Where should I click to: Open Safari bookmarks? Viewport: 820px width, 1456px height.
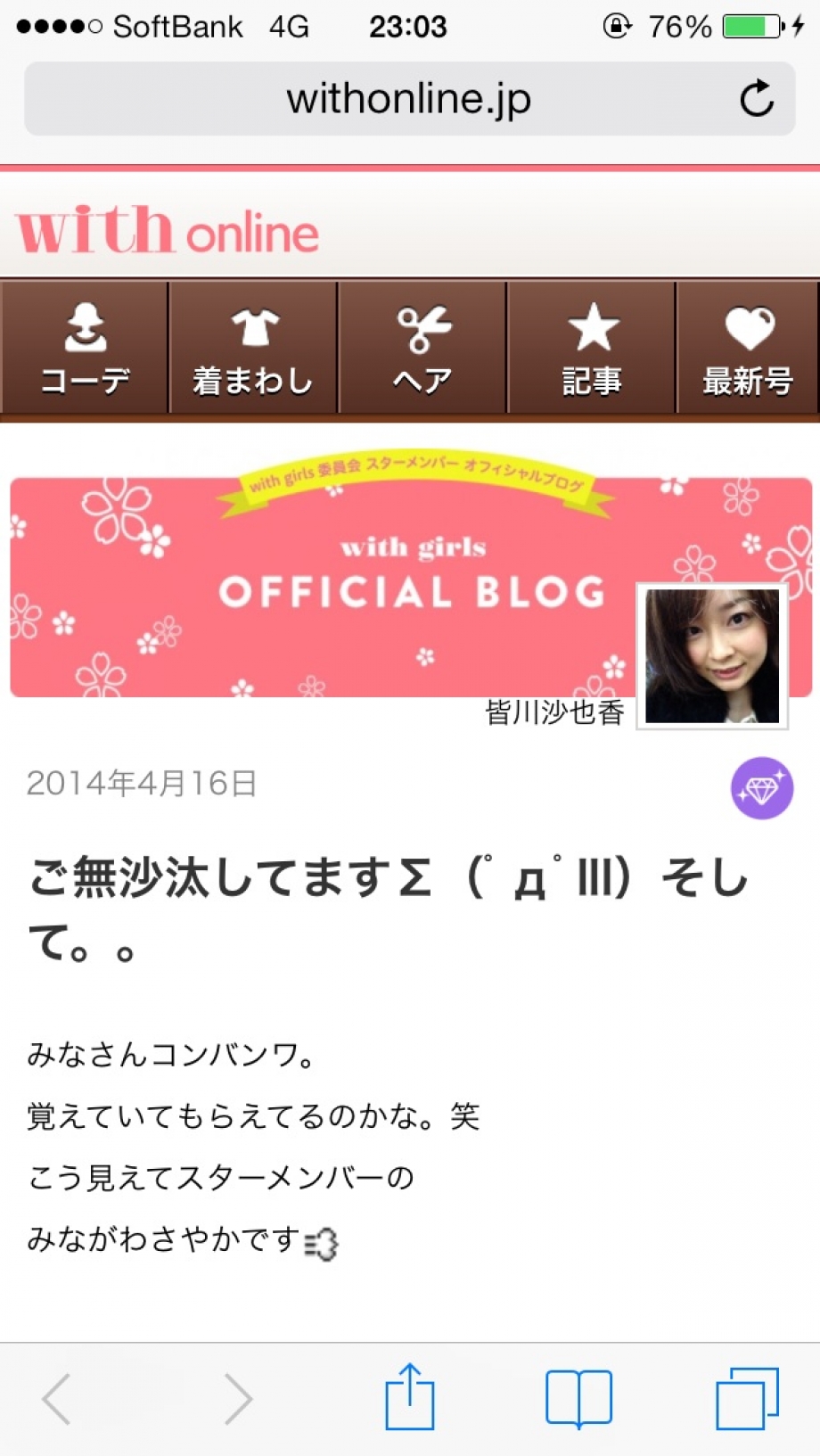click(578, 1398)
